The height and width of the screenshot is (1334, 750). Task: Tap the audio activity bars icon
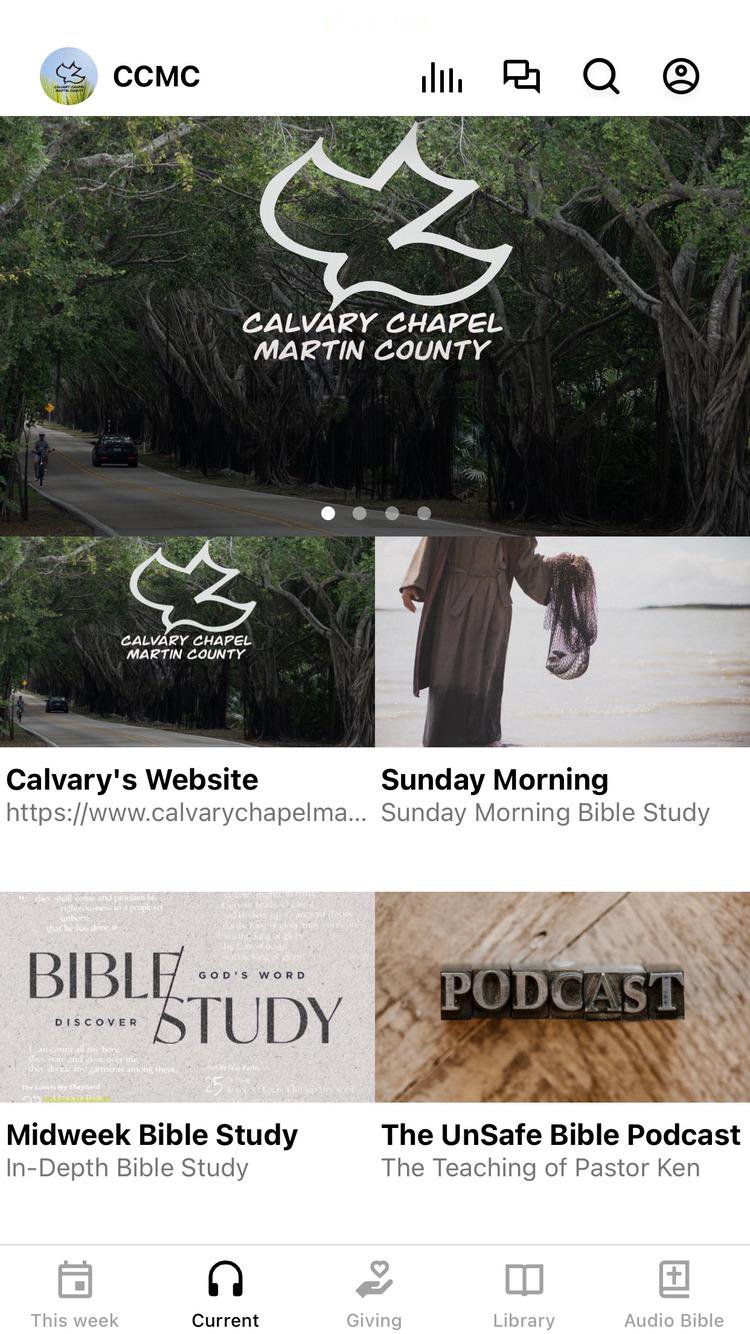[441, 75]
